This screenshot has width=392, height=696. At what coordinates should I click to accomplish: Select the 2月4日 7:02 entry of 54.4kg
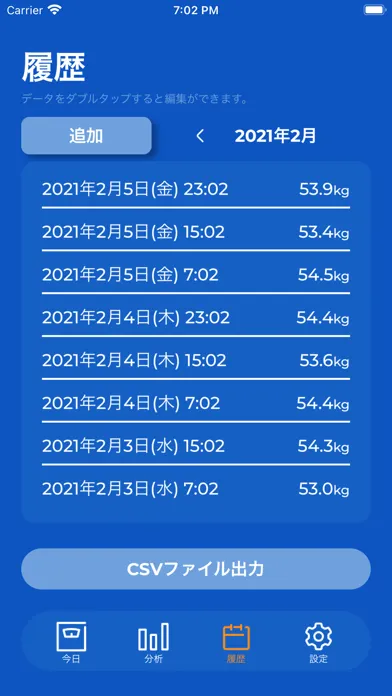(196, 403)
